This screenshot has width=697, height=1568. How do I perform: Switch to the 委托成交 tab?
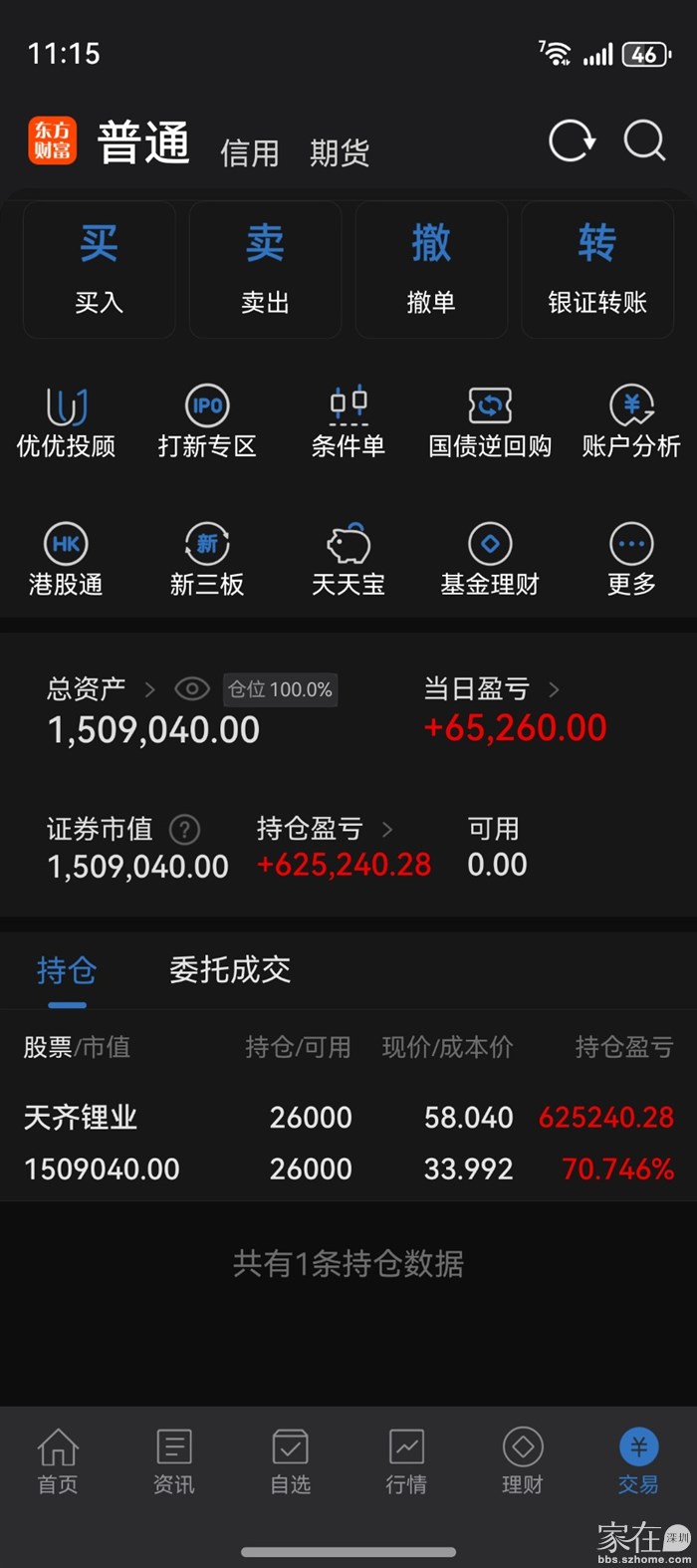(230, 969)
